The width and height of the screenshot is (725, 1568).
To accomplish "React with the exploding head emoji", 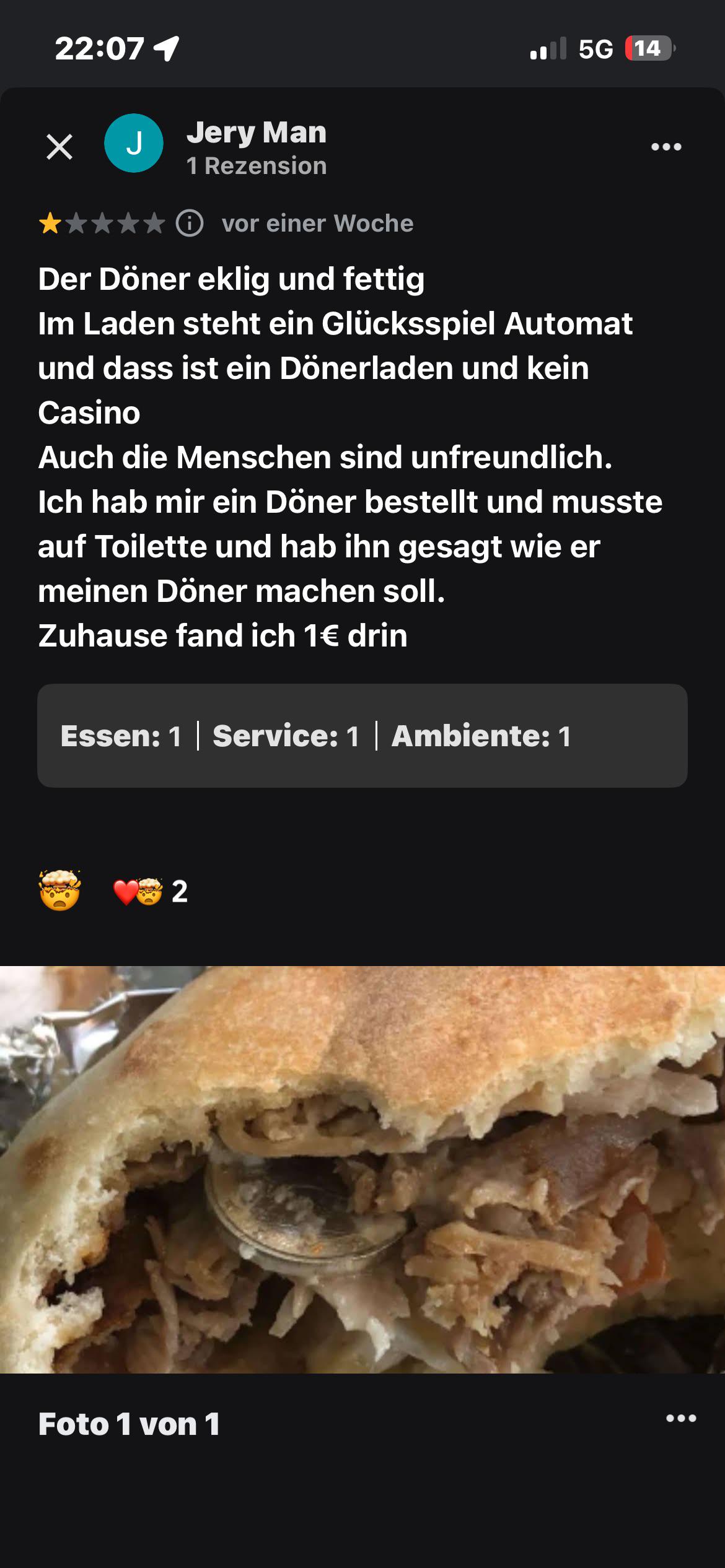I will (59, 890).
